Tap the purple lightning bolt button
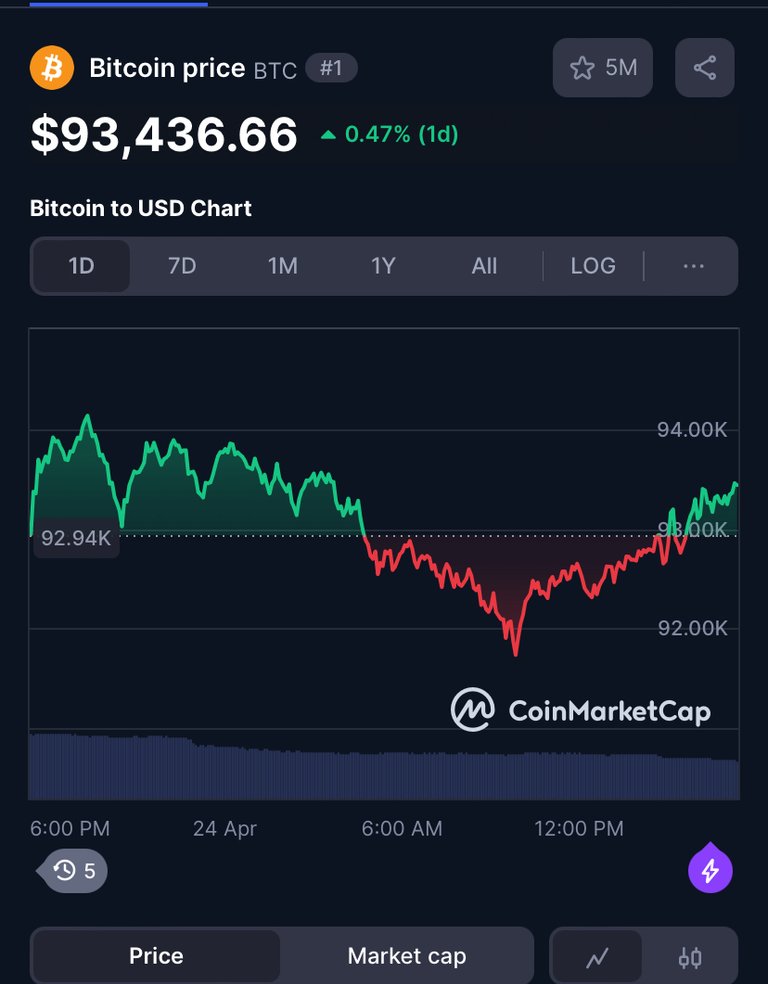 pos(710,871)
